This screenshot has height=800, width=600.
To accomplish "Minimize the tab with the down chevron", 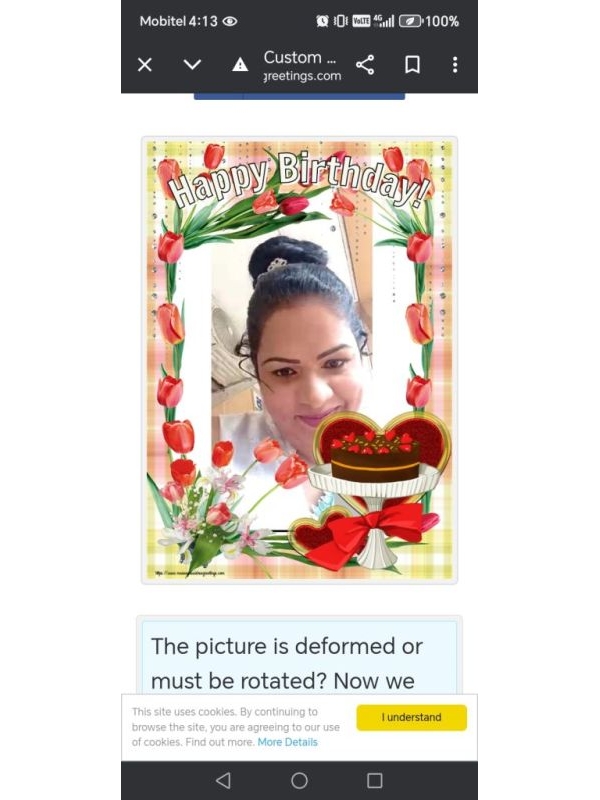I will click(193, 65).
